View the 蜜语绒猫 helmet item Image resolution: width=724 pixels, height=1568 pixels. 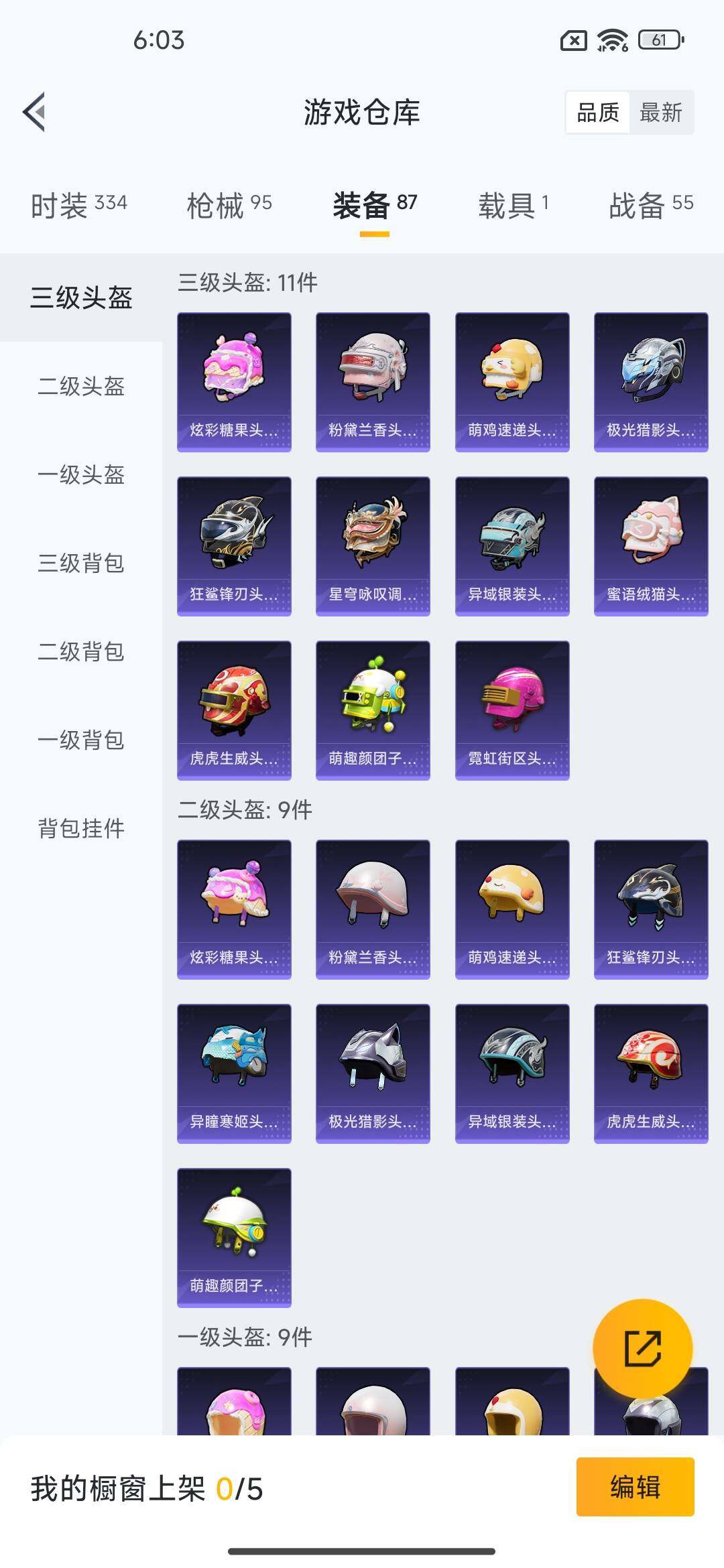[x=651, y=545]
